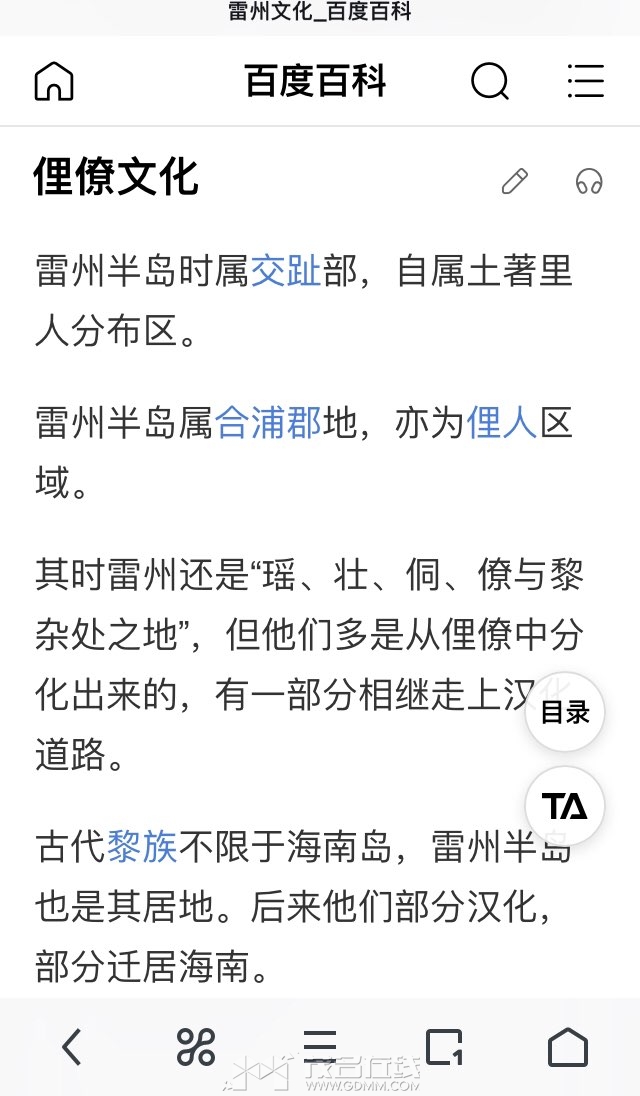Open the browser bottom menu icon
The width and height of the screenshot is (640, 1096).
[320, 1047]
